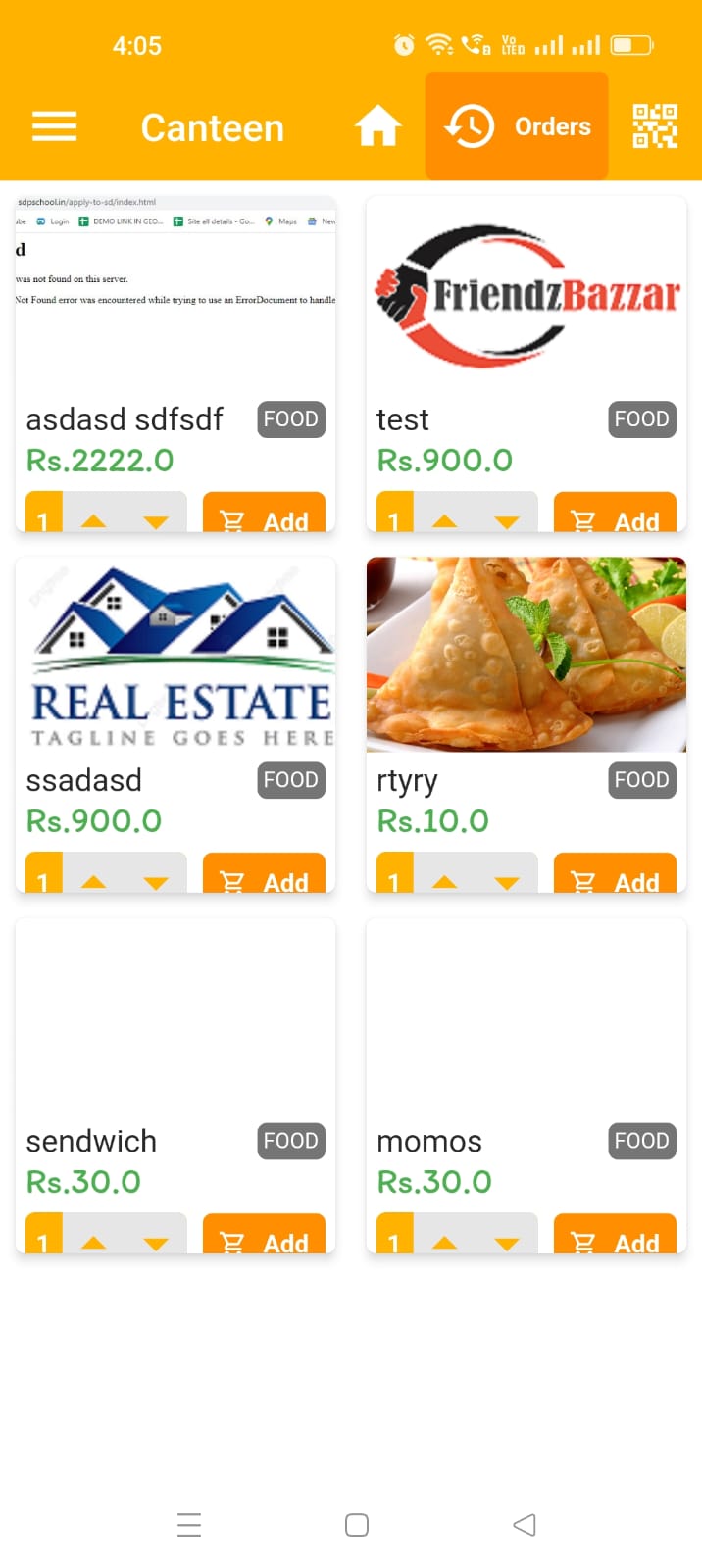Open the hamburger drawer menu
The height and width of the screenshot is (1568, 702).
click(54, 127)
